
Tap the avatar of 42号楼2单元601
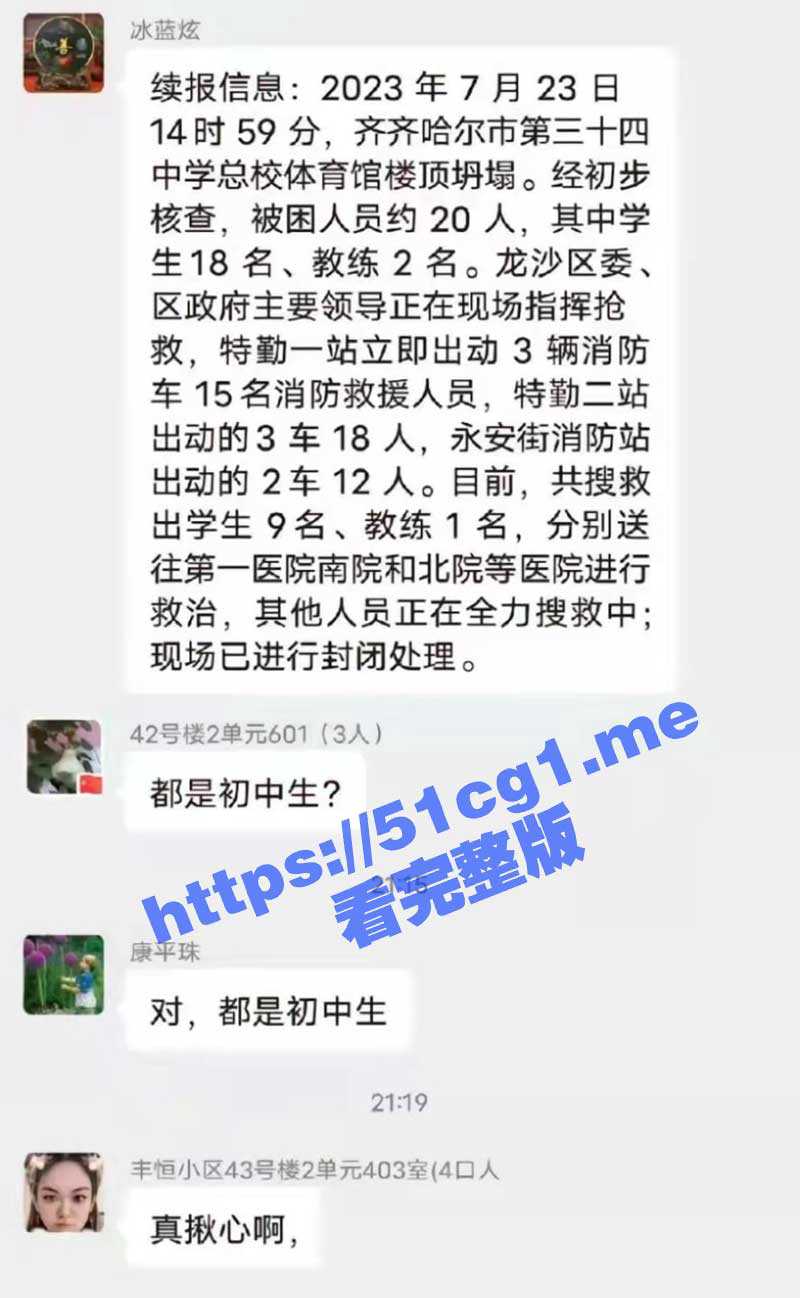pos(64,757)
